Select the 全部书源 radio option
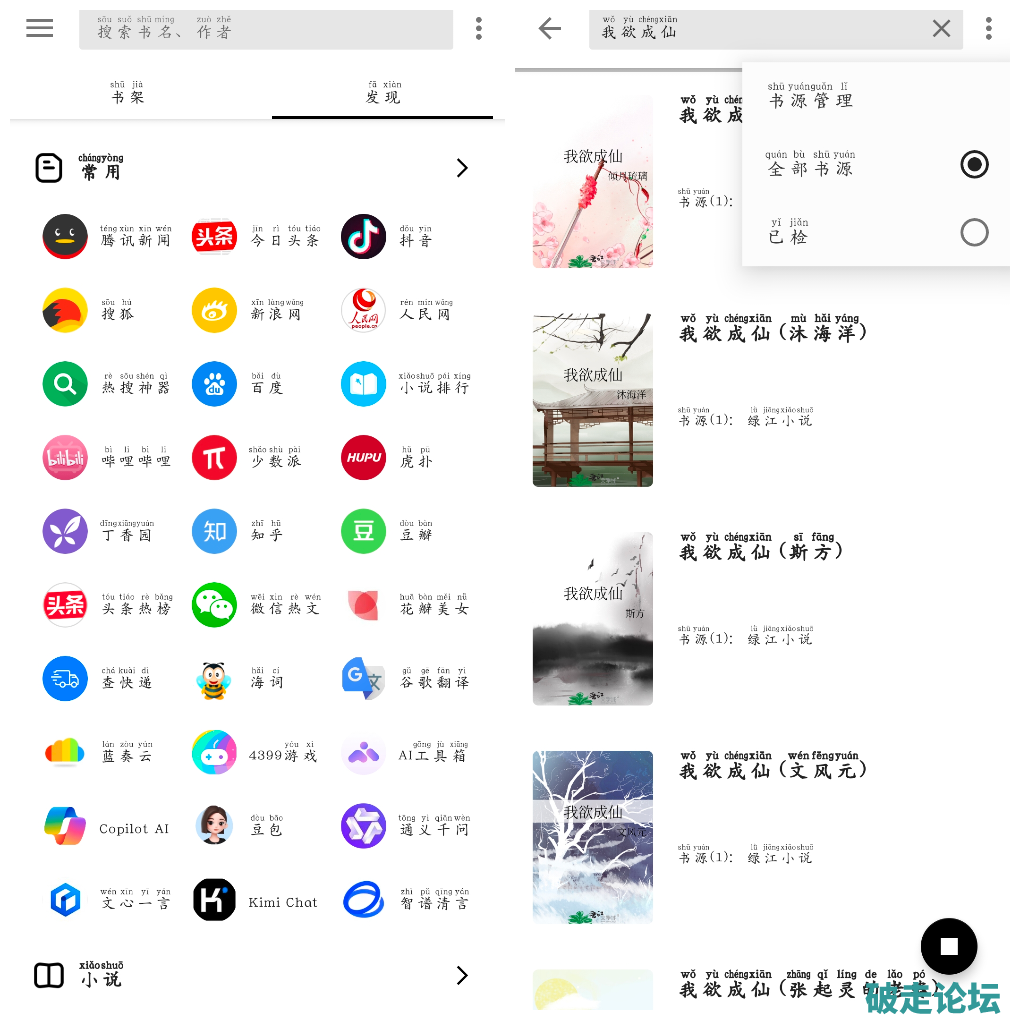Viewport: 1020px width, 1020px height. (974, 164)
